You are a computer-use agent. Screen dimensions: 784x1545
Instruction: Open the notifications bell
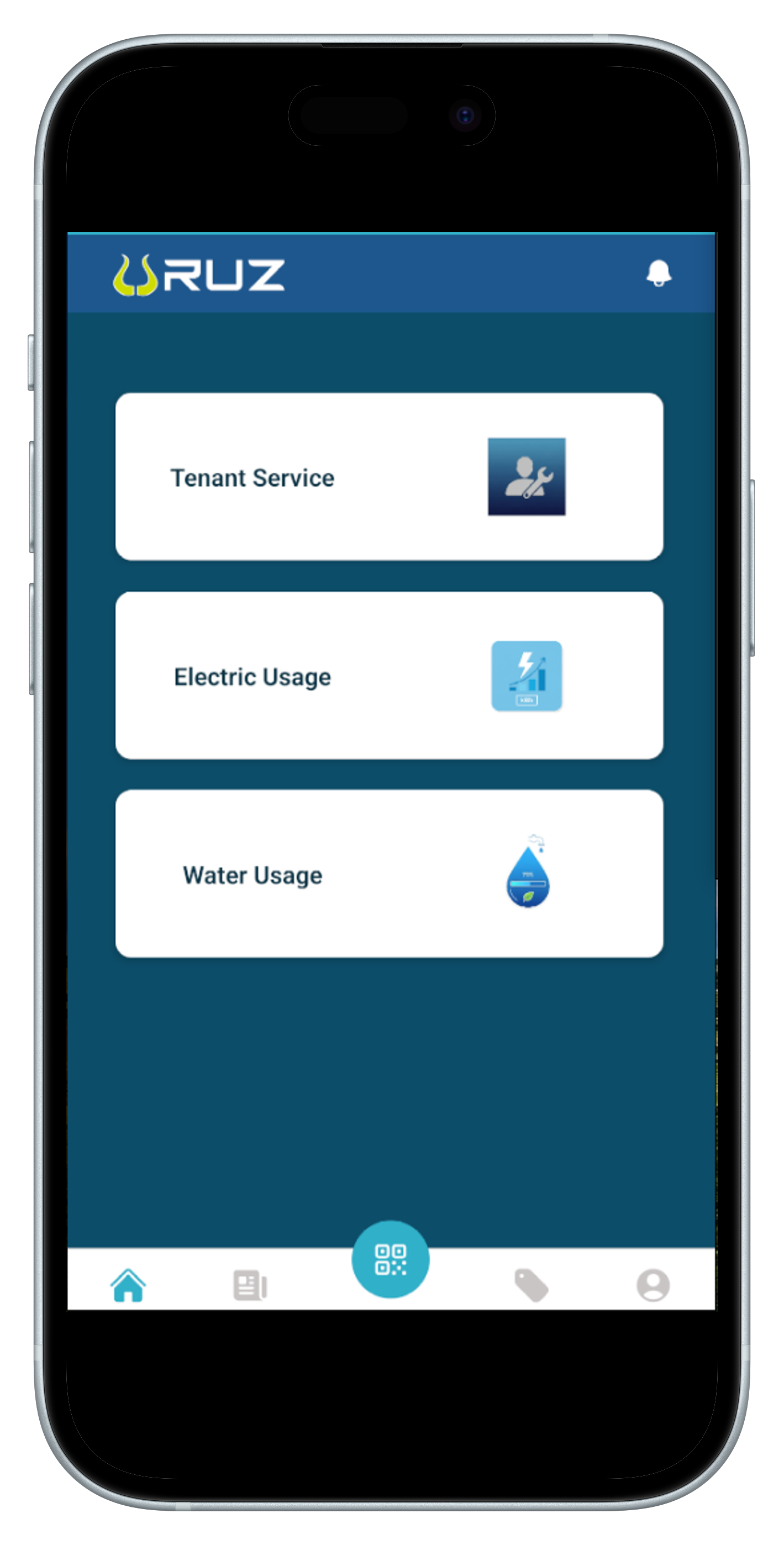(x=658, y=273)
